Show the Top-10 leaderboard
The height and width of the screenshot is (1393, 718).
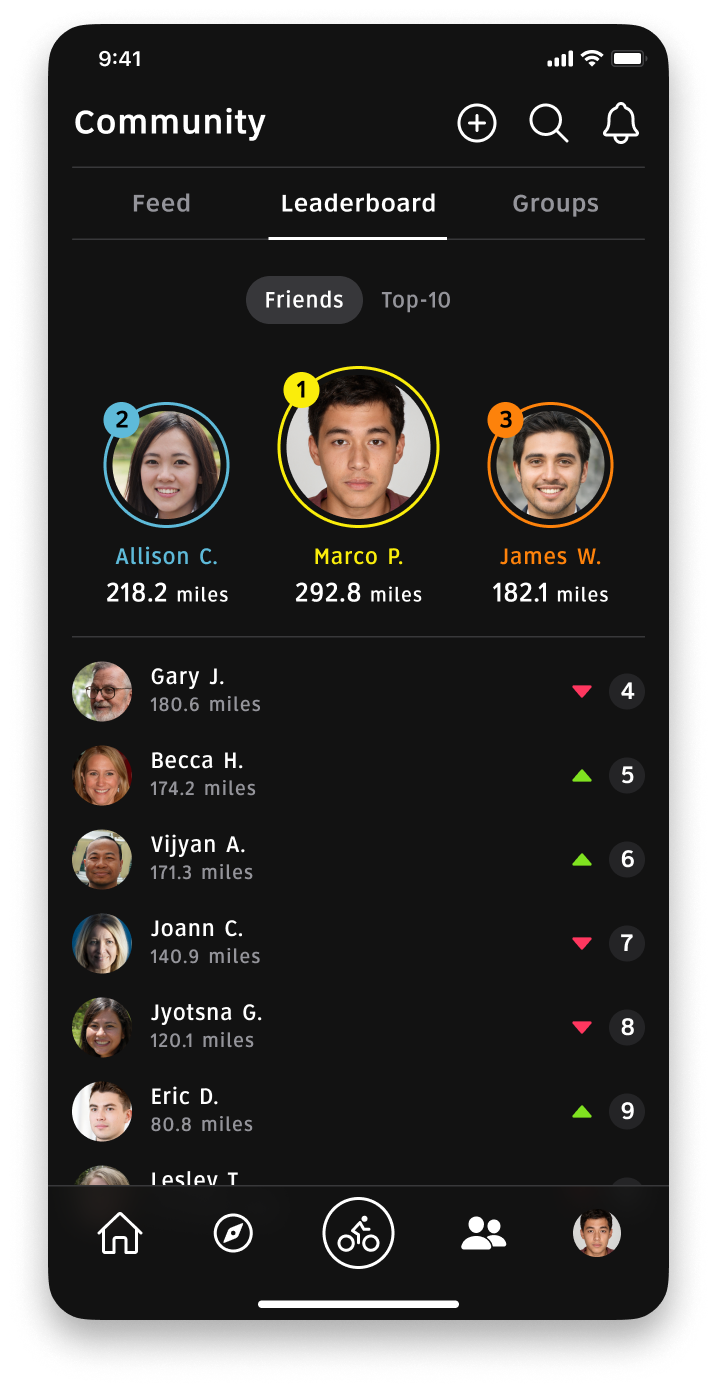coord(416,300)
